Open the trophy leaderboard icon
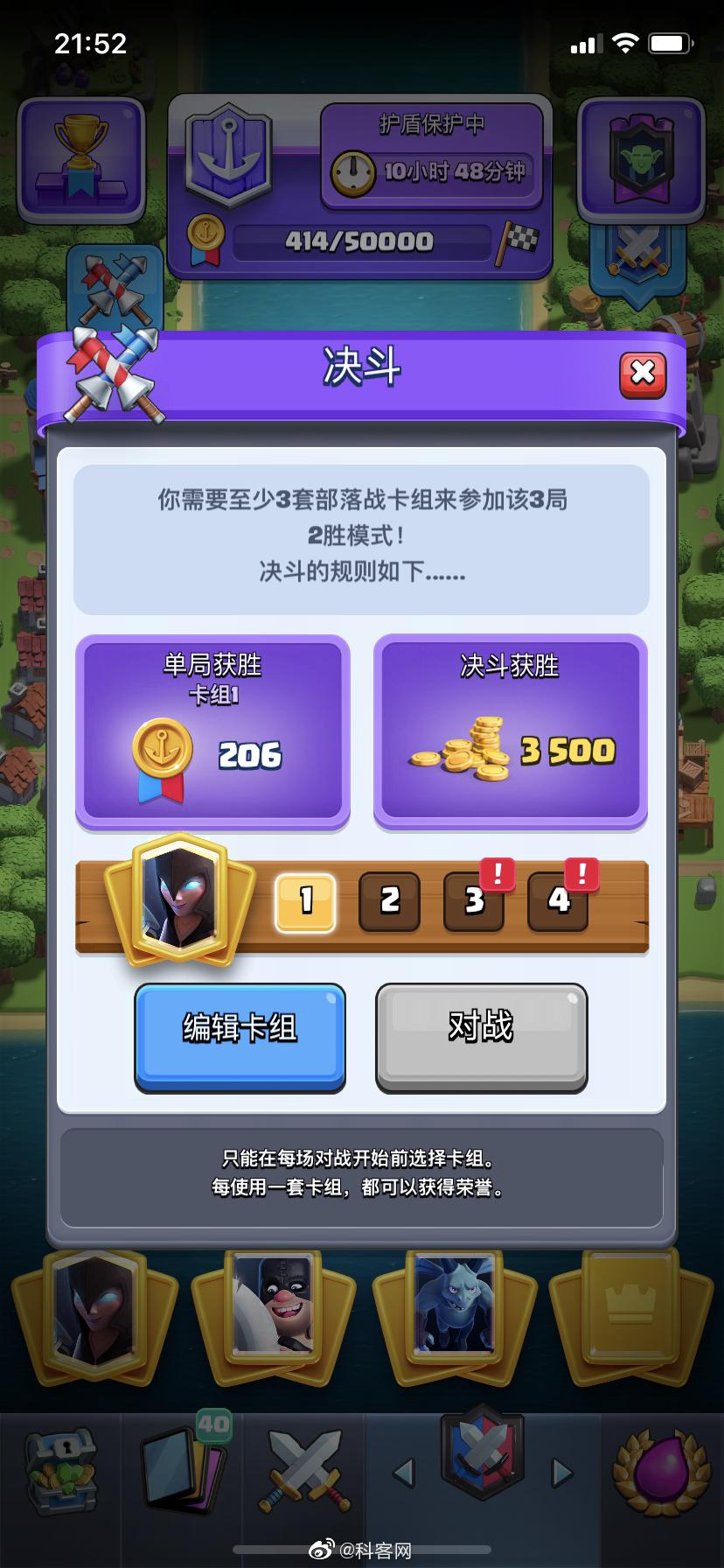Image resolution: width=724 pixels, height=1568 pixels. [x=81, y=158]
